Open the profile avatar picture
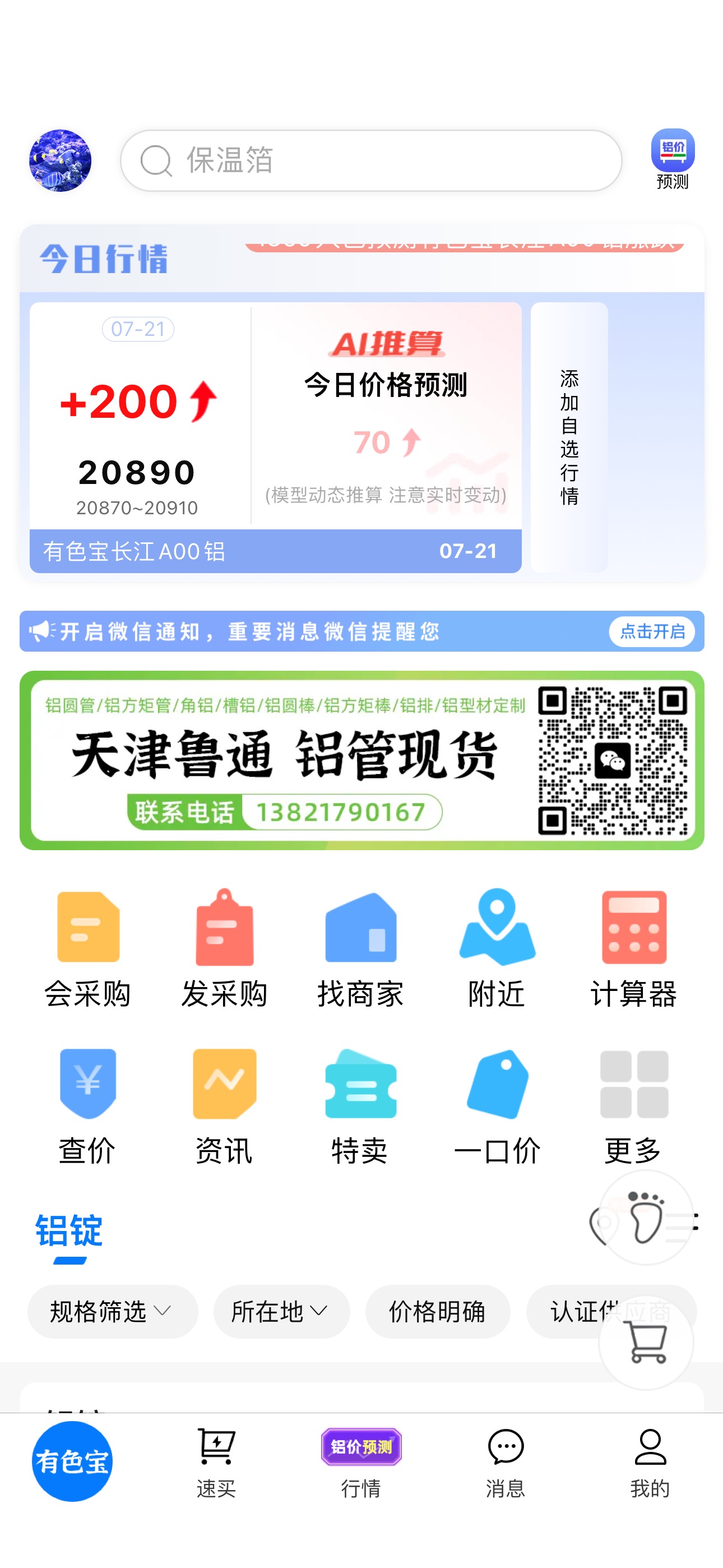The width and height of the screenshot is (723, 1568). tap(61, 161)
